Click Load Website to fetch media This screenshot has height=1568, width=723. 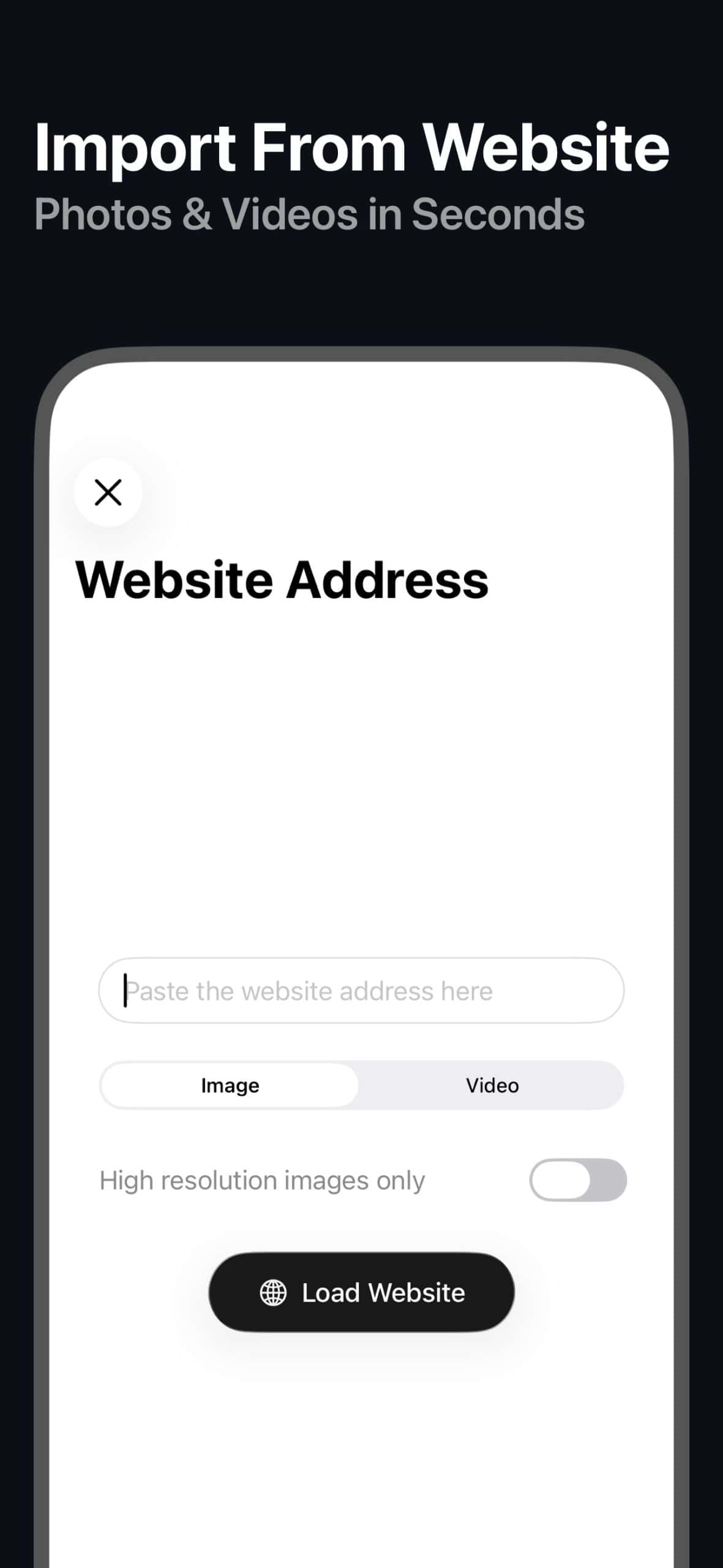point(361,1292)
